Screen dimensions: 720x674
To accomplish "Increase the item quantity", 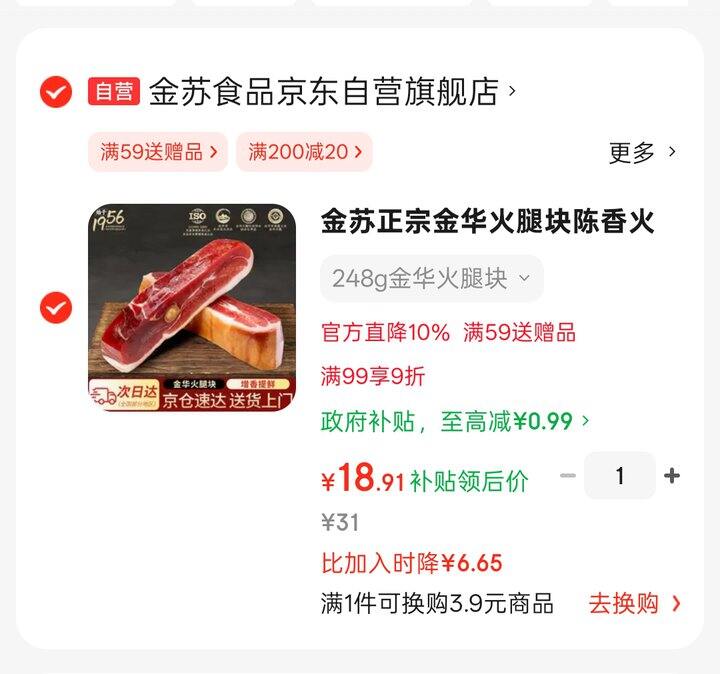I will pos(672,476).
